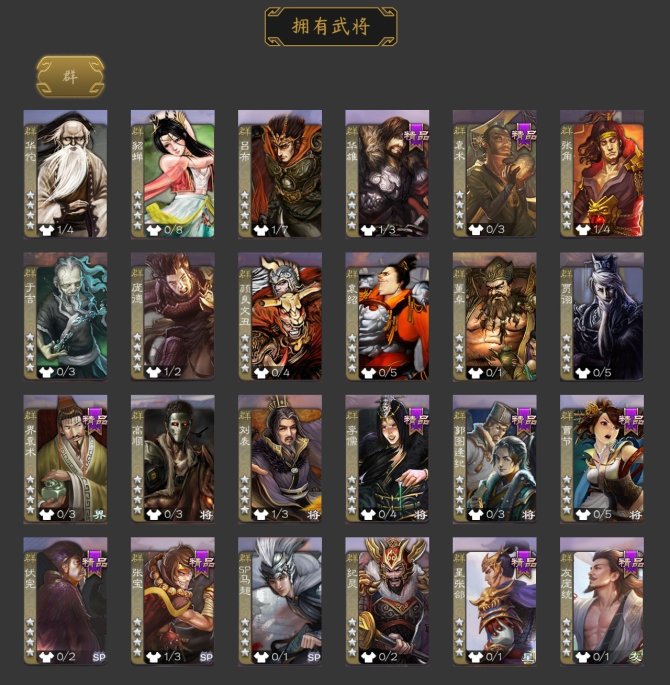Select the masked 高顺 general card
This screenshot has height=685, width=670.
coord(173,458)
